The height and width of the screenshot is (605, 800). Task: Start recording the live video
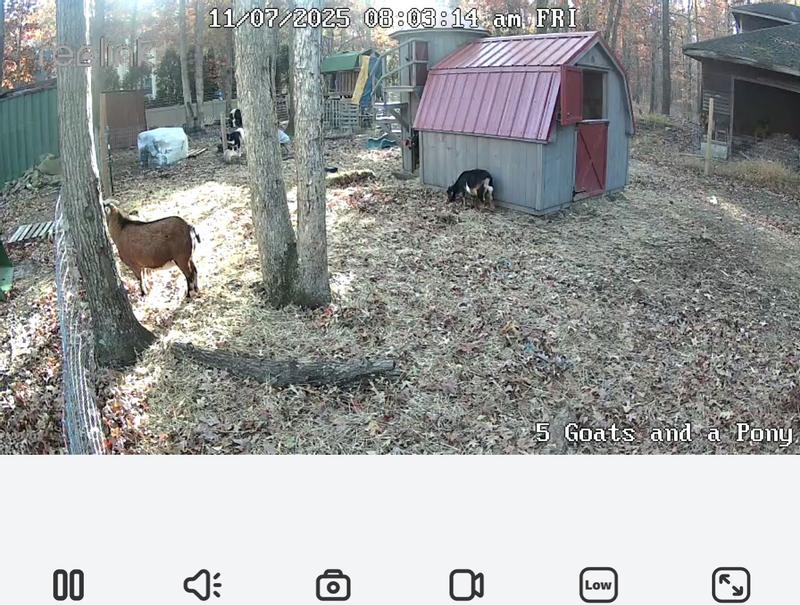pyautogui.click(x=466, y=585)
